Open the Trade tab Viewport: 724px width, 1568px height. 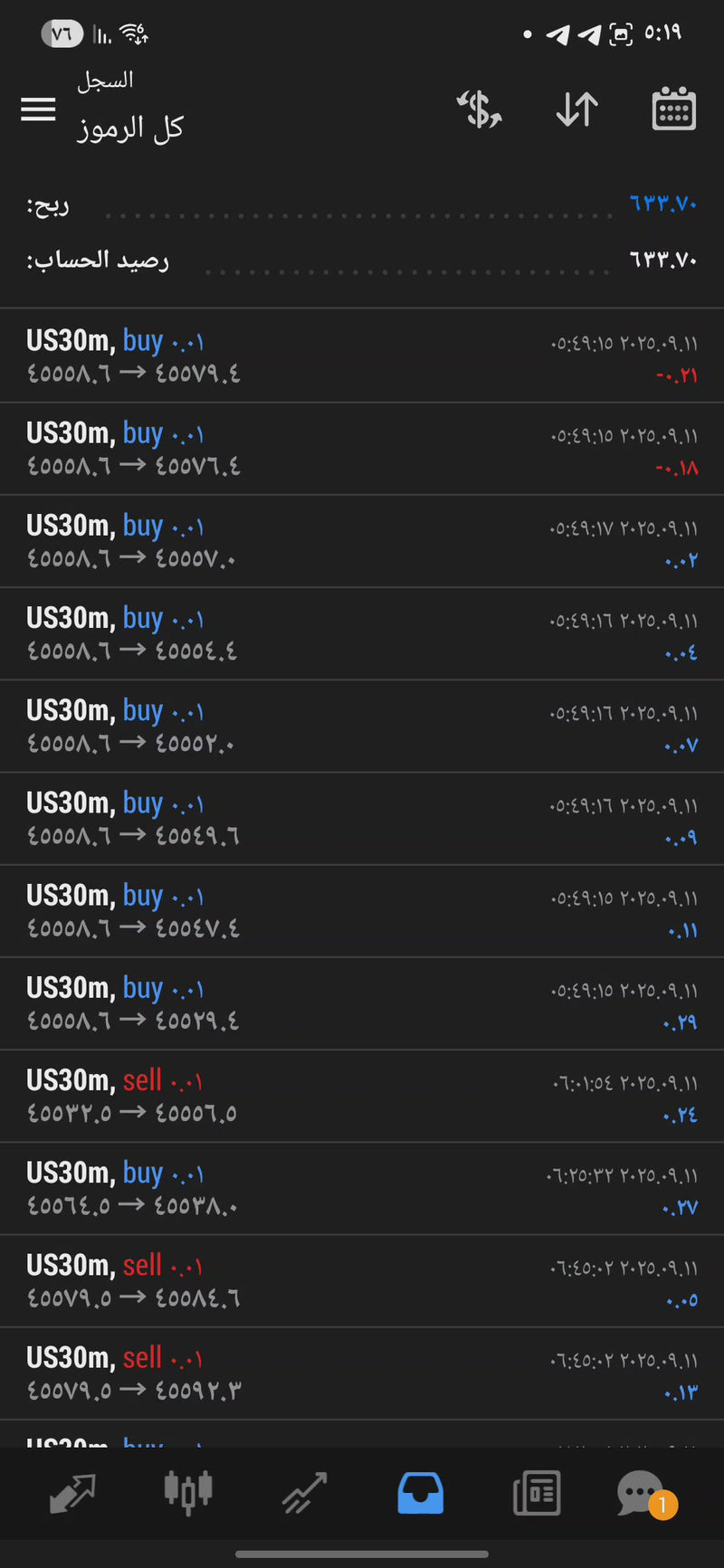pos(304,1493)
